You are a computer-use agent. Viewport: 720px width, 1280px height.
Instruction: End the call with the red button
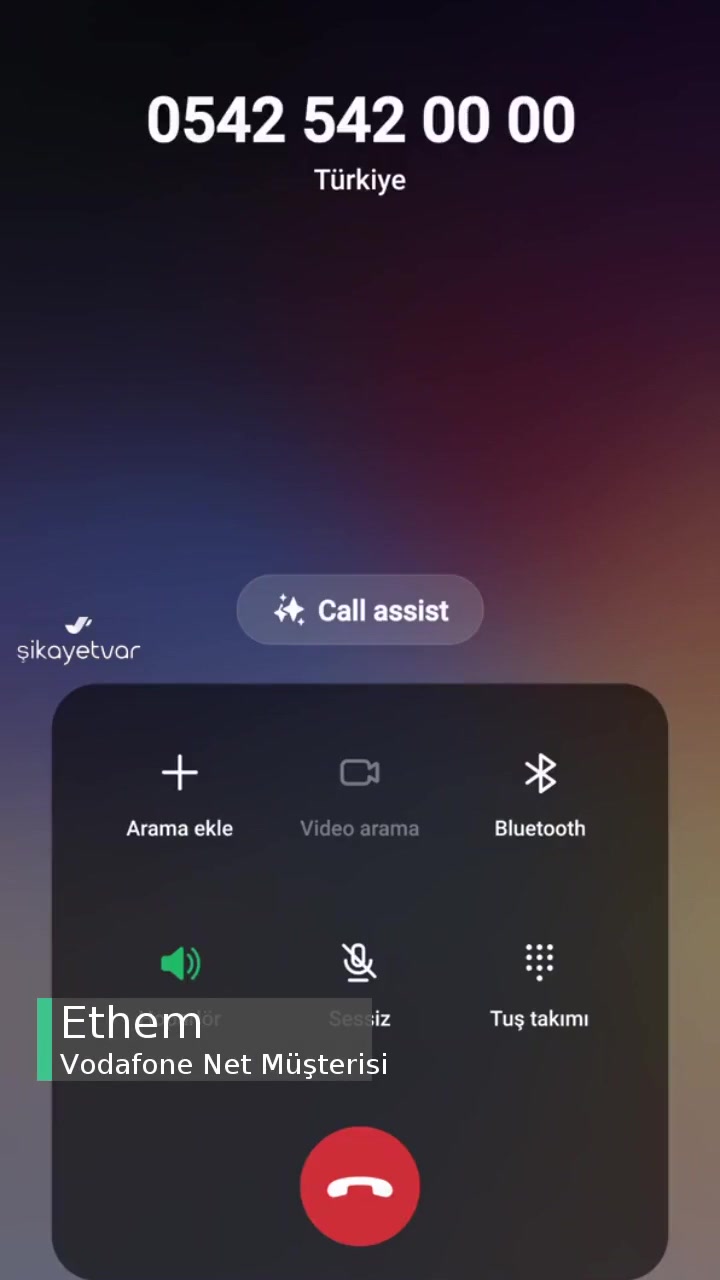tap(359, 1185)
